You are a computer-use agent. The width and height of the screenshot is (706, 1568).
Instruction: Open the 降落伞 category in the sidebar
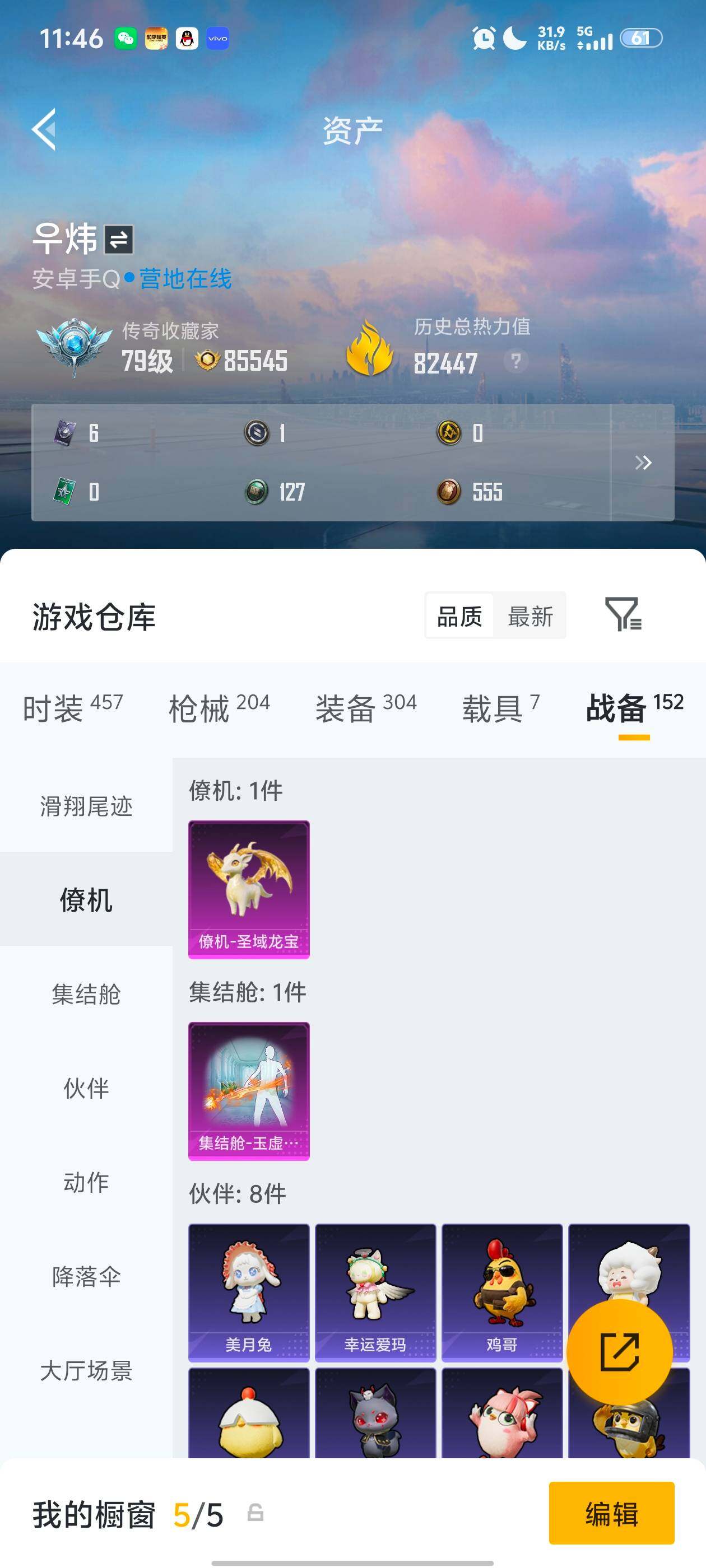(86, 1278)
